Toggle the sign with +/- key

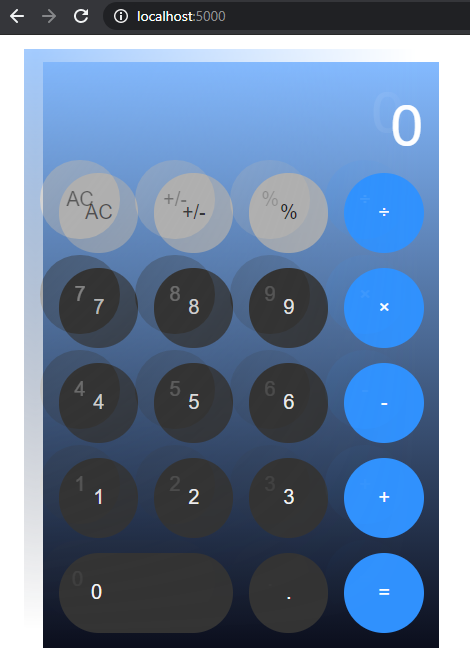click(x=193, y=213)
